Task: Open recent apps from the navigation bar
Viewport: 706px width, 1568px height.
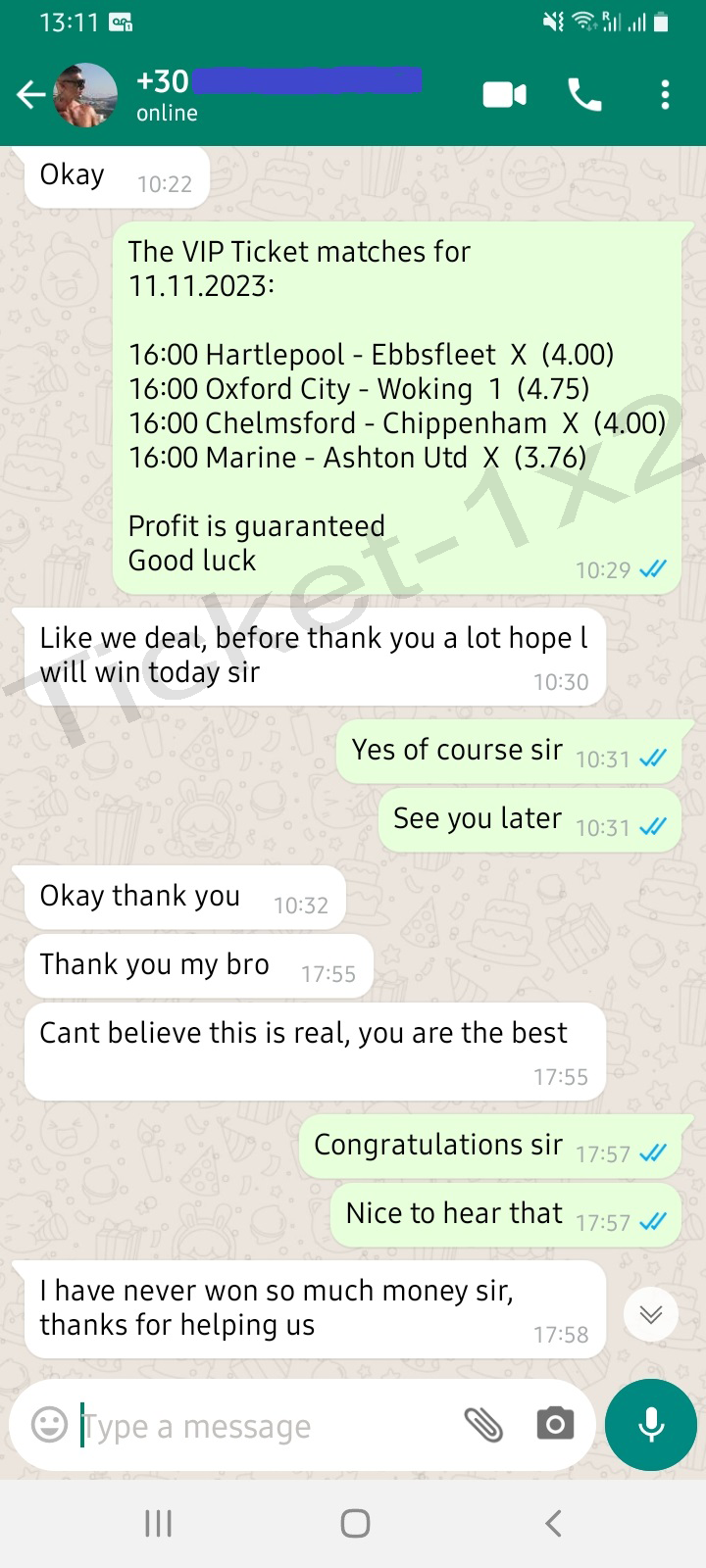Action: [x=158, y=1523]
